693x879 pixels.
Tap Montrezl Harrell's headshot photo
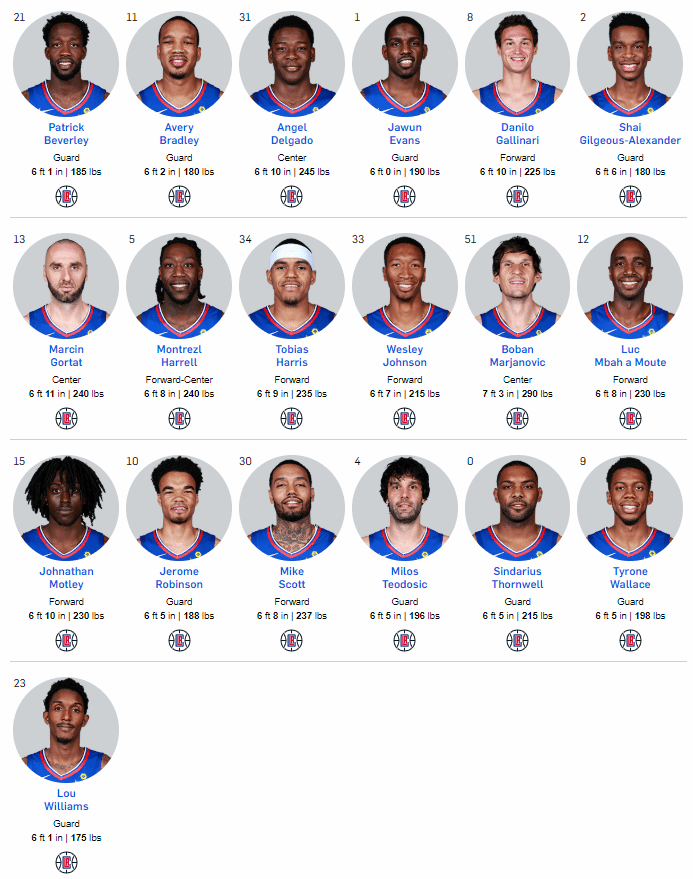click(x=179, y=286)
